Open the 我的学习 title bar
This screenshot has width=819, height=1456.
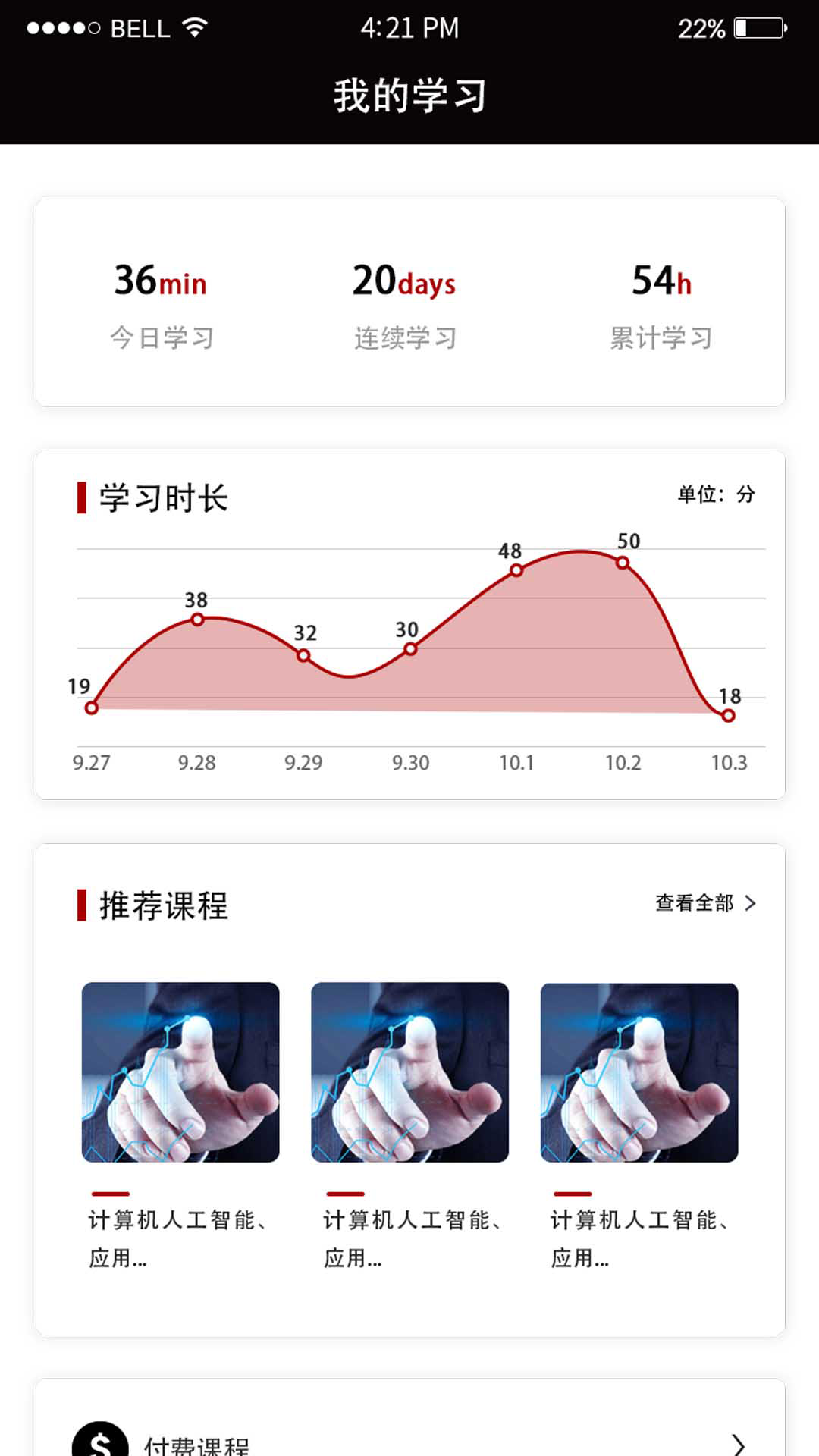[409, 93]
